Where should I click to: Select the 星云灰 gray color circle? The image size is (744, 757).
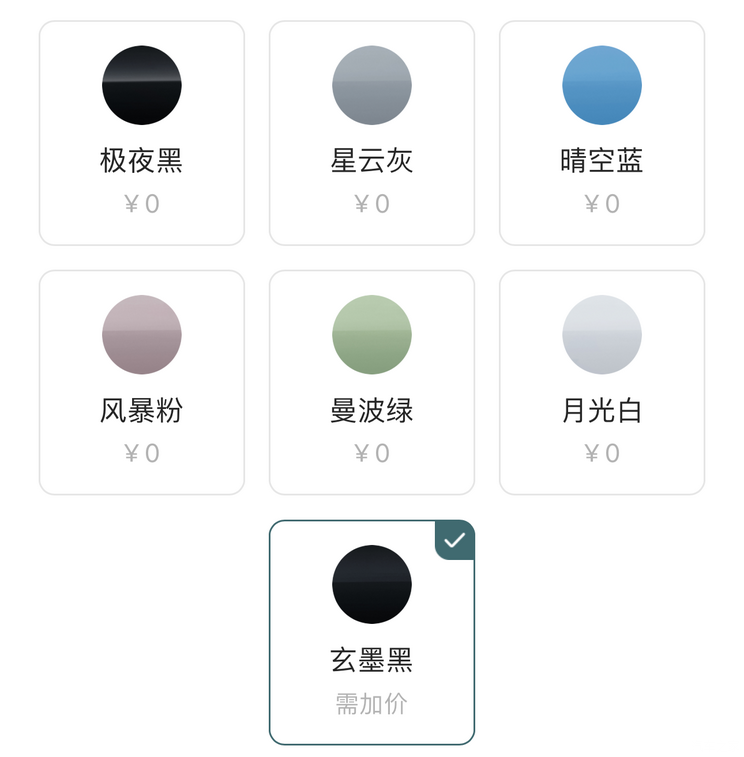point(372,86)
